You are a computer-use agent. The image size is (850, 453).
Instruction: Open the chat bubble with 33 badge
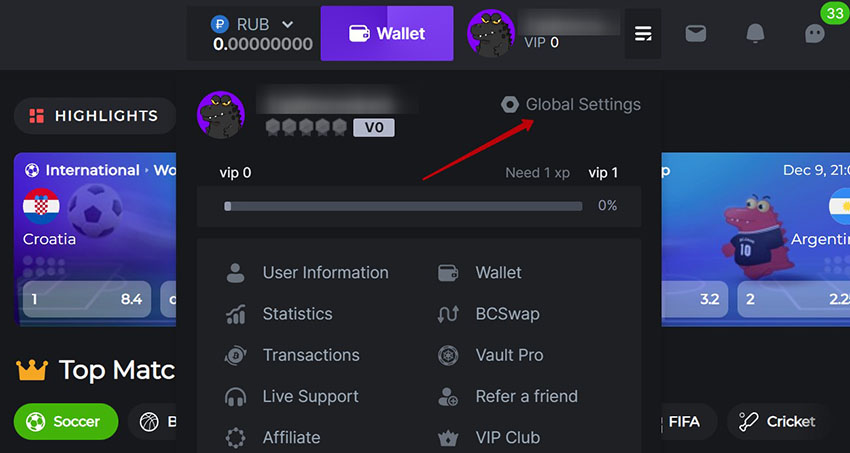(x=815, y=33)
